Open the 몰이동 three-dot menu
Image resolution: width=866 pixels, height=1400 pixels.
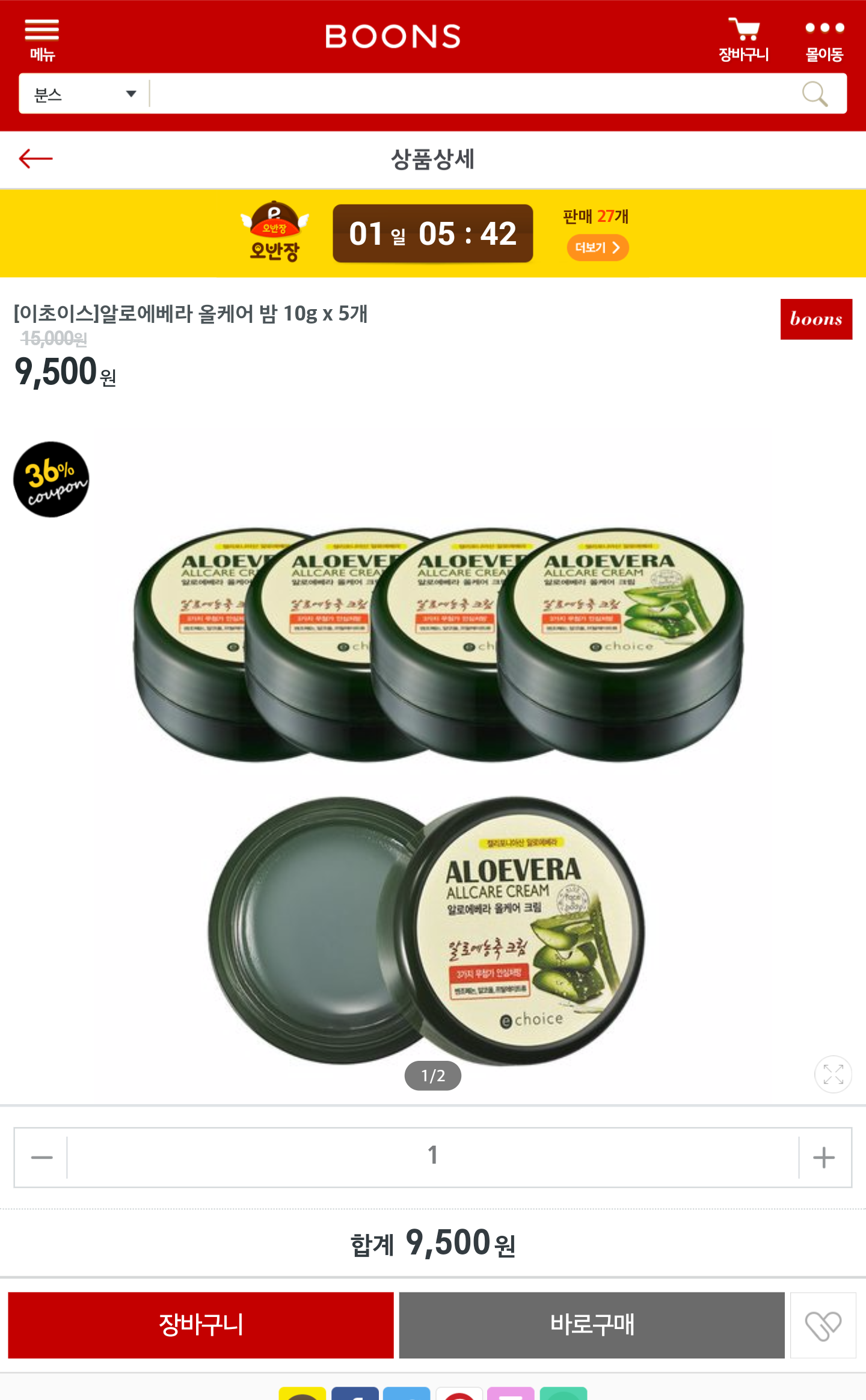click(x=824, y=40)
